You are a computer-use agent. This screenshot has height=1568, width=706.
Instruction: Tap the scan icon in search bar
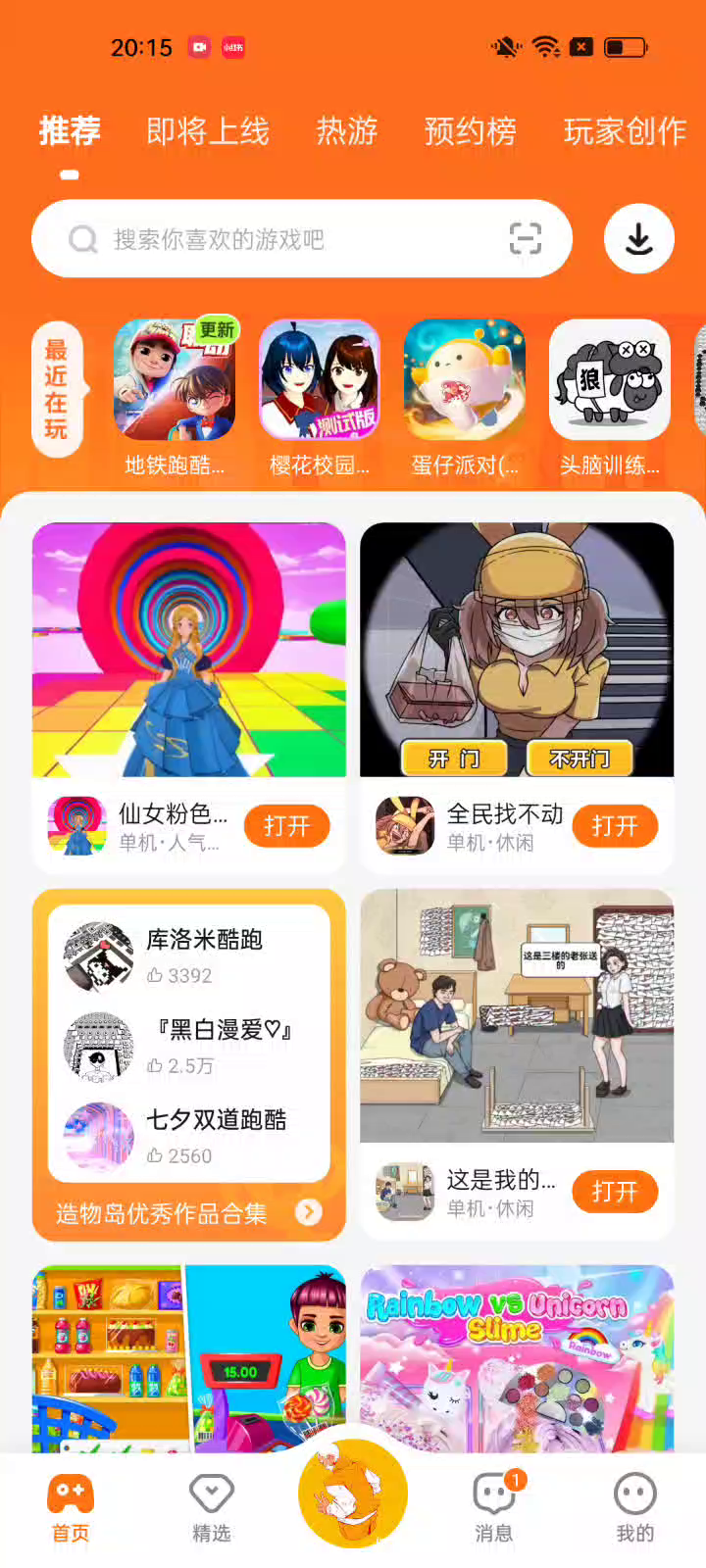(526, 238)
